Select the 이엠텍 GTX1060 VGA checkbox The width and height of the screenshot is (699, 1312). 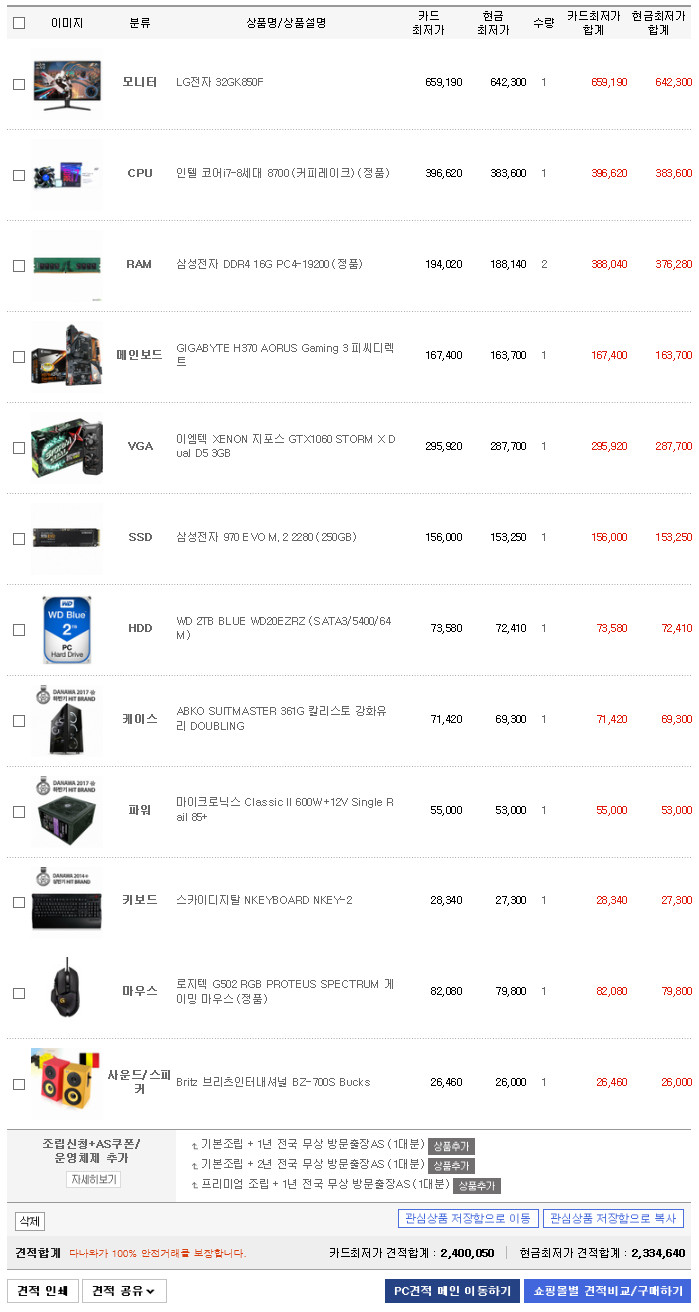pos(19,448)
